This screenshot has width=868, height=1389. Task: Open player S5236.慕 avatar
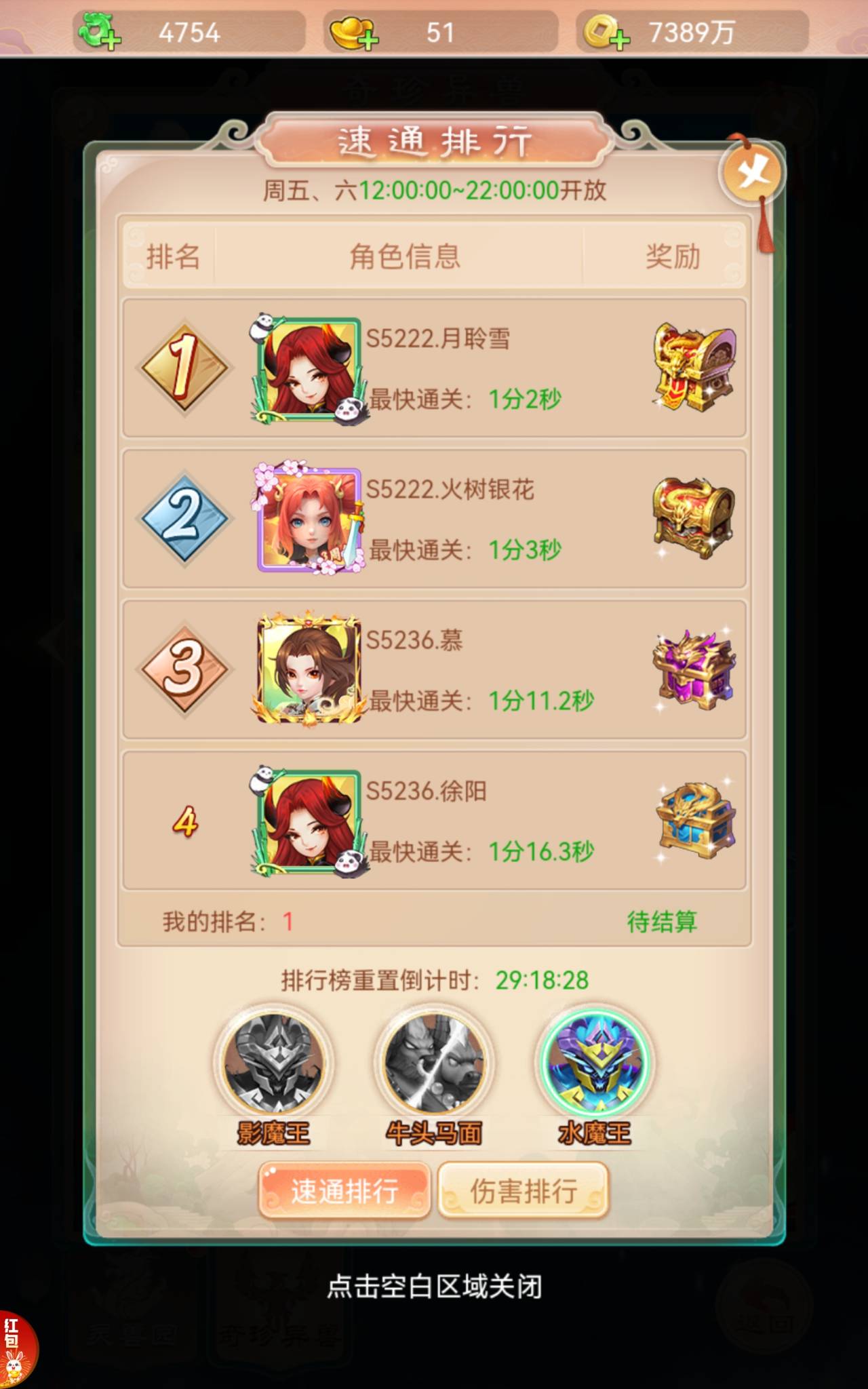pyautogui.click(x=309, y=669)
